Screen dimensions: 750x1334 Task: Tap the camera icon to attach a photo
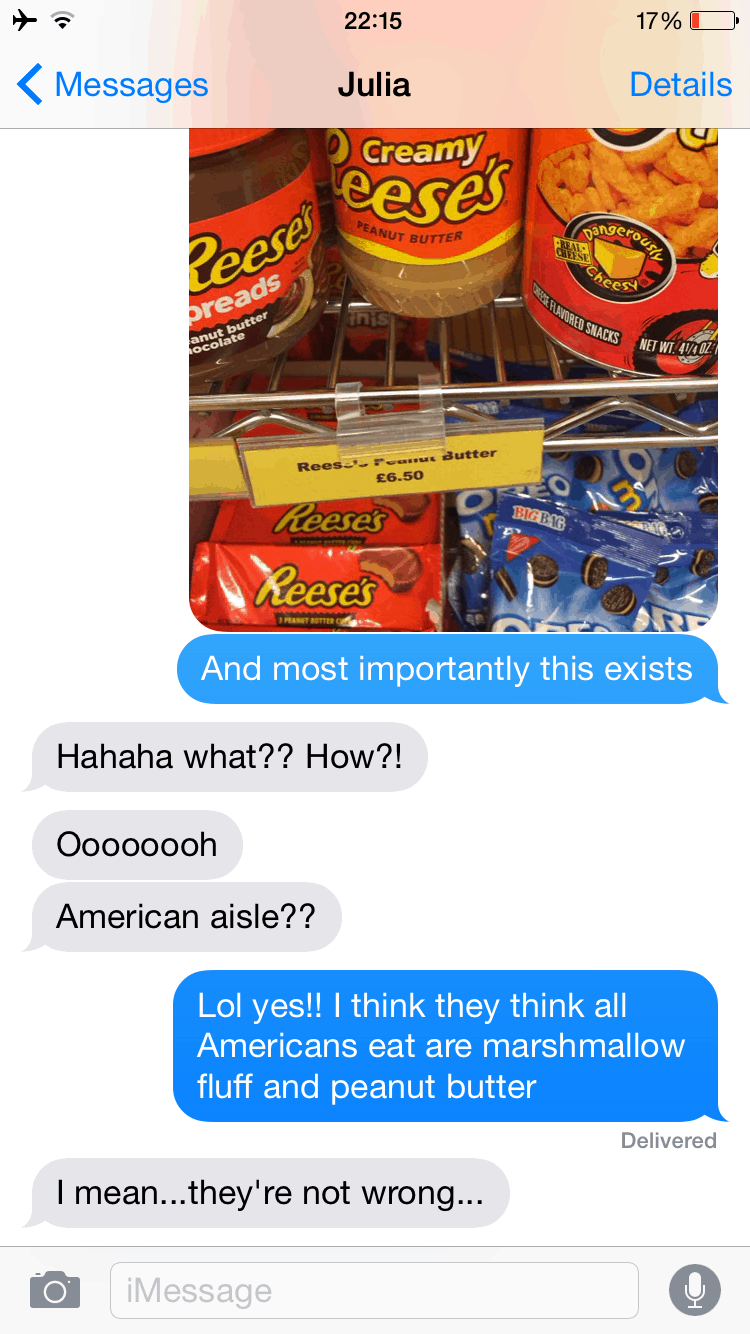(x=55, y=1290)
